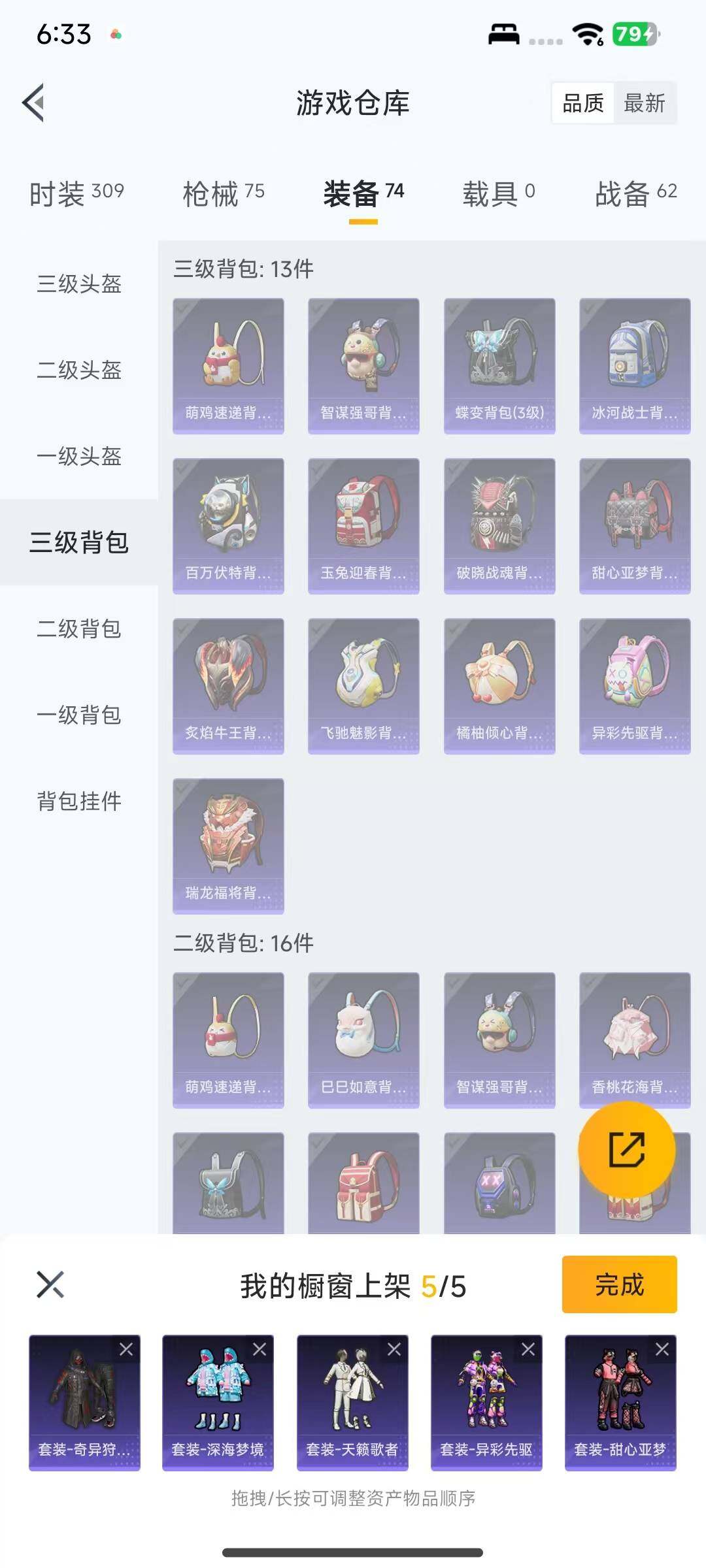Sort items by 最新
This screenshot has height=1568, width=706.
click(644, 103)
